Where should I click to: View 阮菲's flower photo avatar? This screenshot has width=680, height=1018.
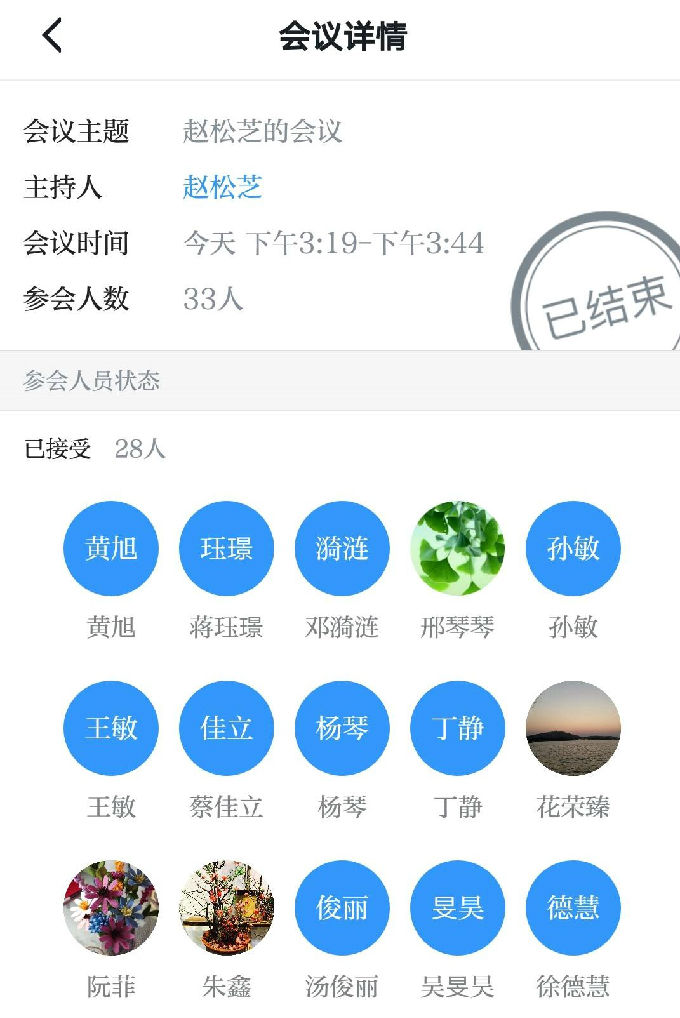[x=111, y=908]
